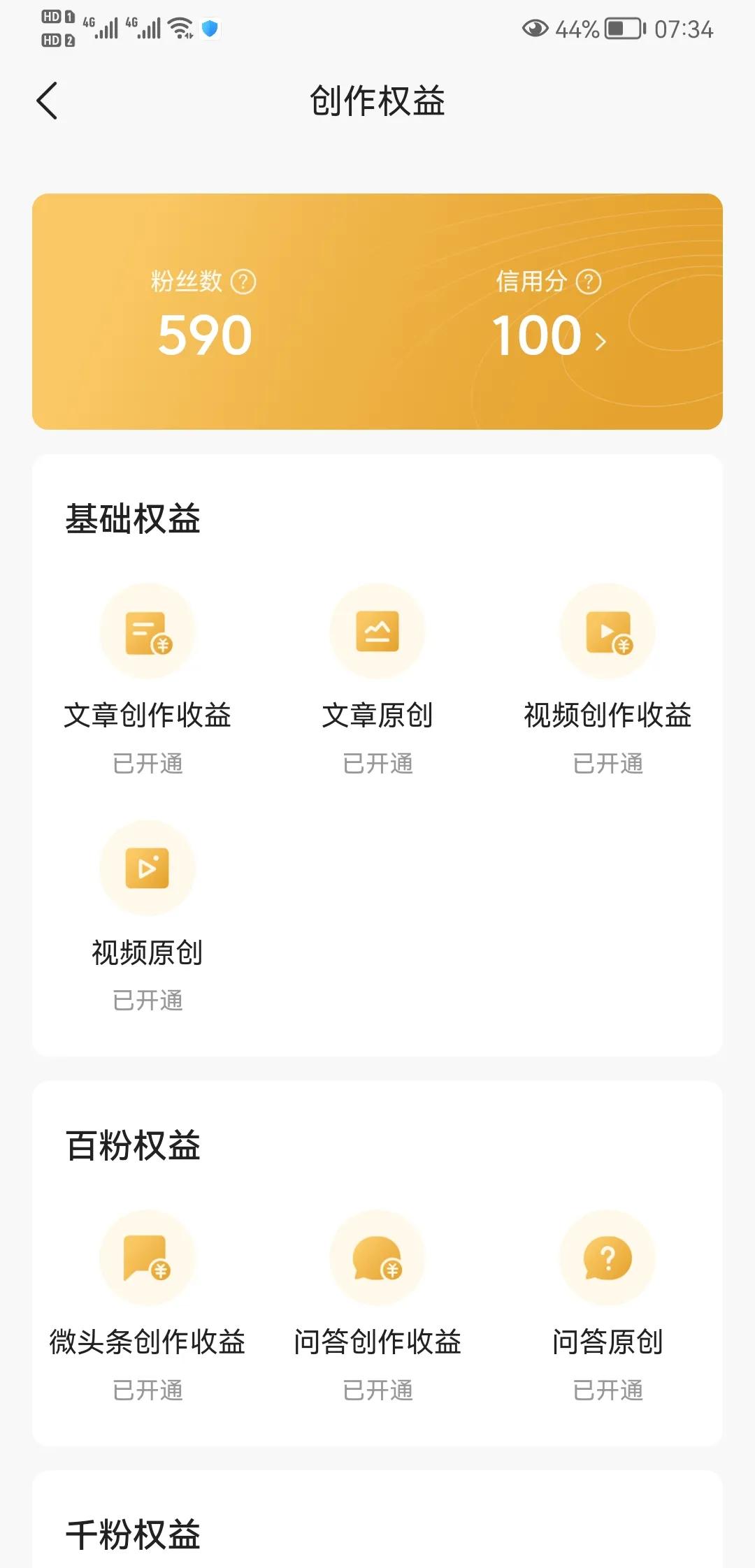The height and width of the screenshot is (1568, 755).
Task: Tap the 已开通 status under 文章原创
Action: (x=377, y=764)
